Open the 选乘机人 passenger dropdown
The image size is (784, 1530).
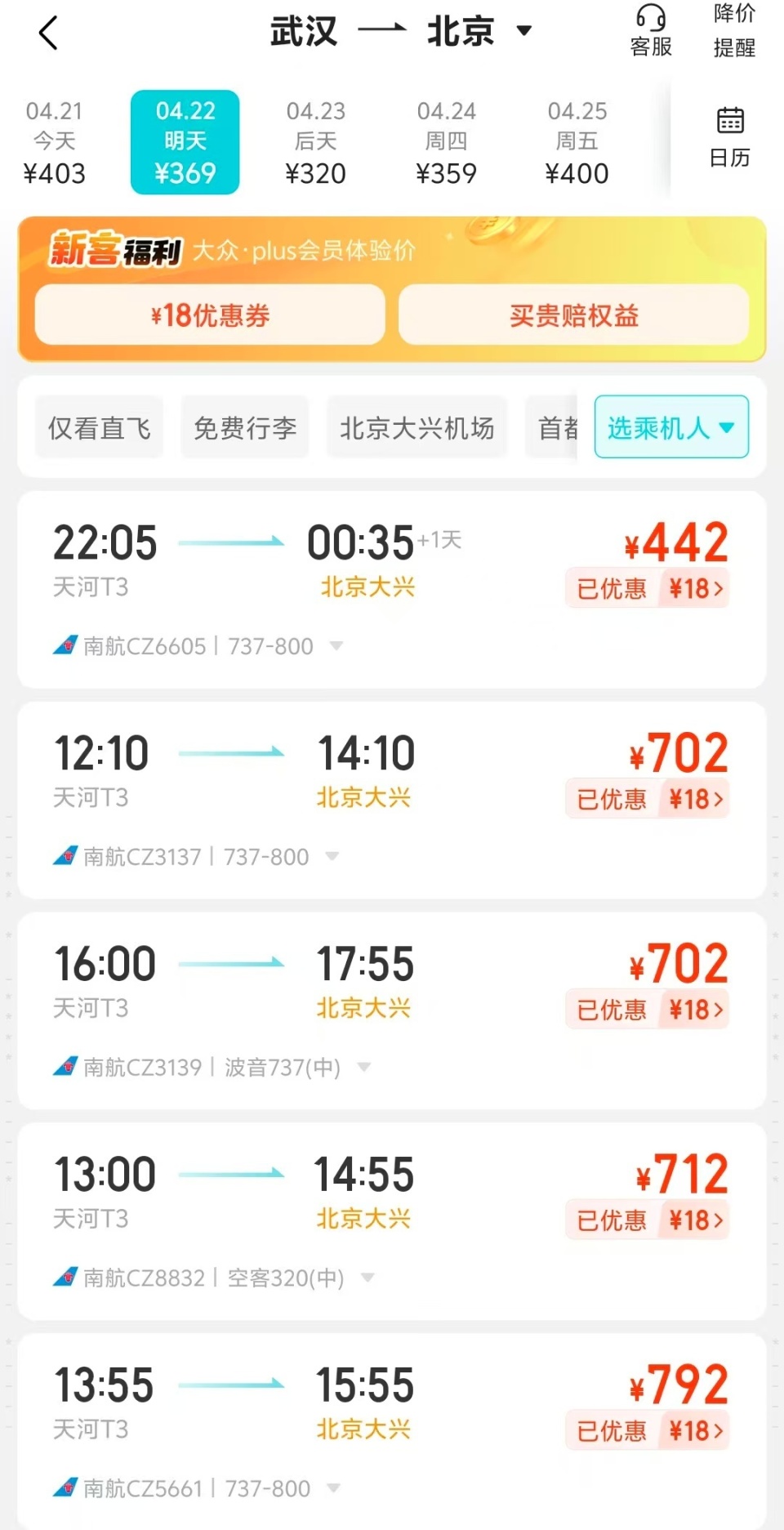coord(670,427)
